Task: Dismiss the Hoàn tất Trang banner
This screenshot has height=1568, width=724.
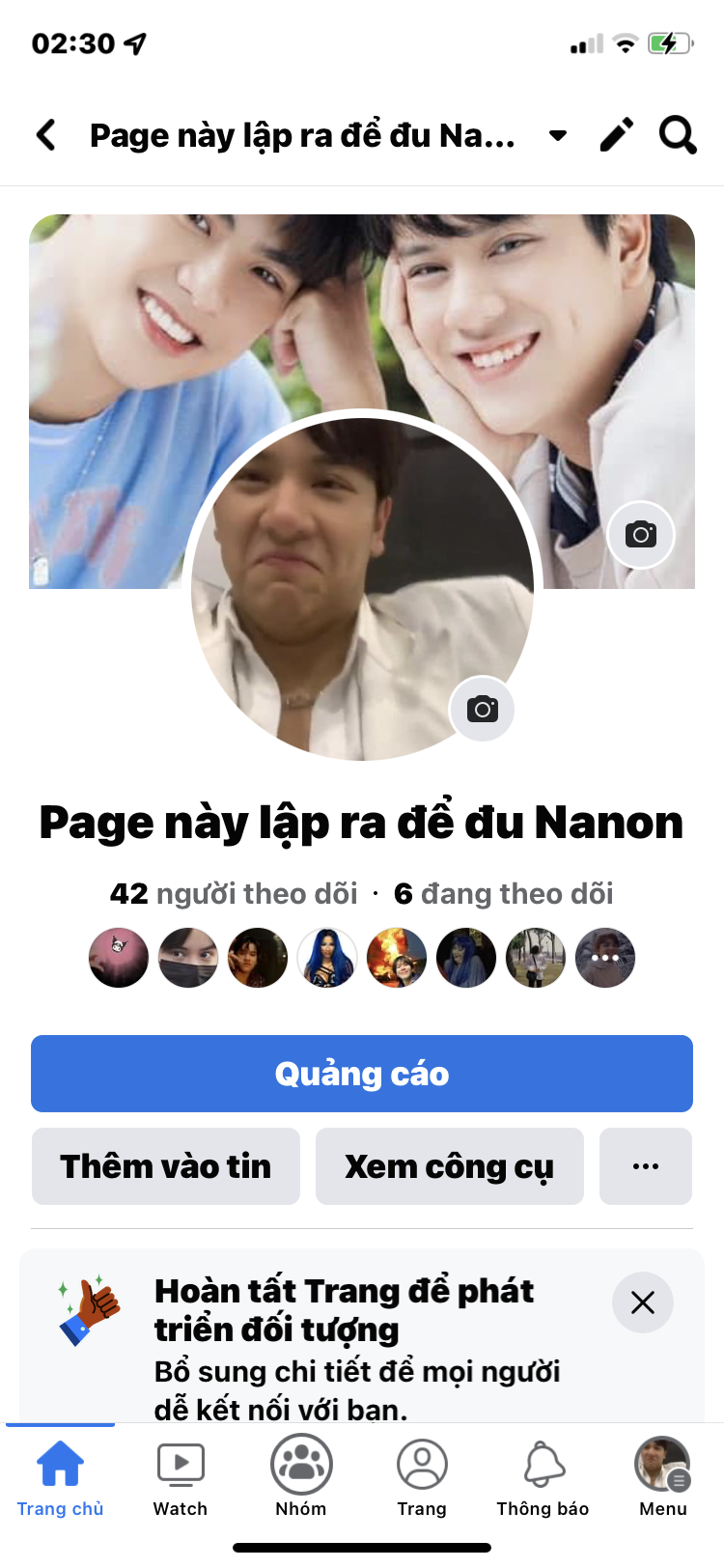Action: 643,1302
